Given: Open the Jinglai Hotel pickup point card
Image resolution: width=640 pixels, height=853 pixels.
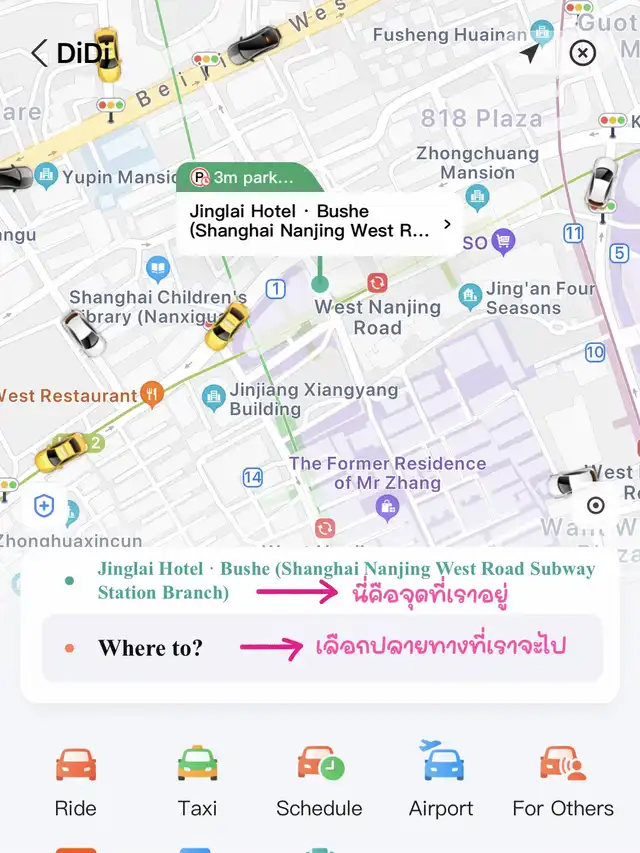Looking at the screenshot, I should tap(318, 221).
